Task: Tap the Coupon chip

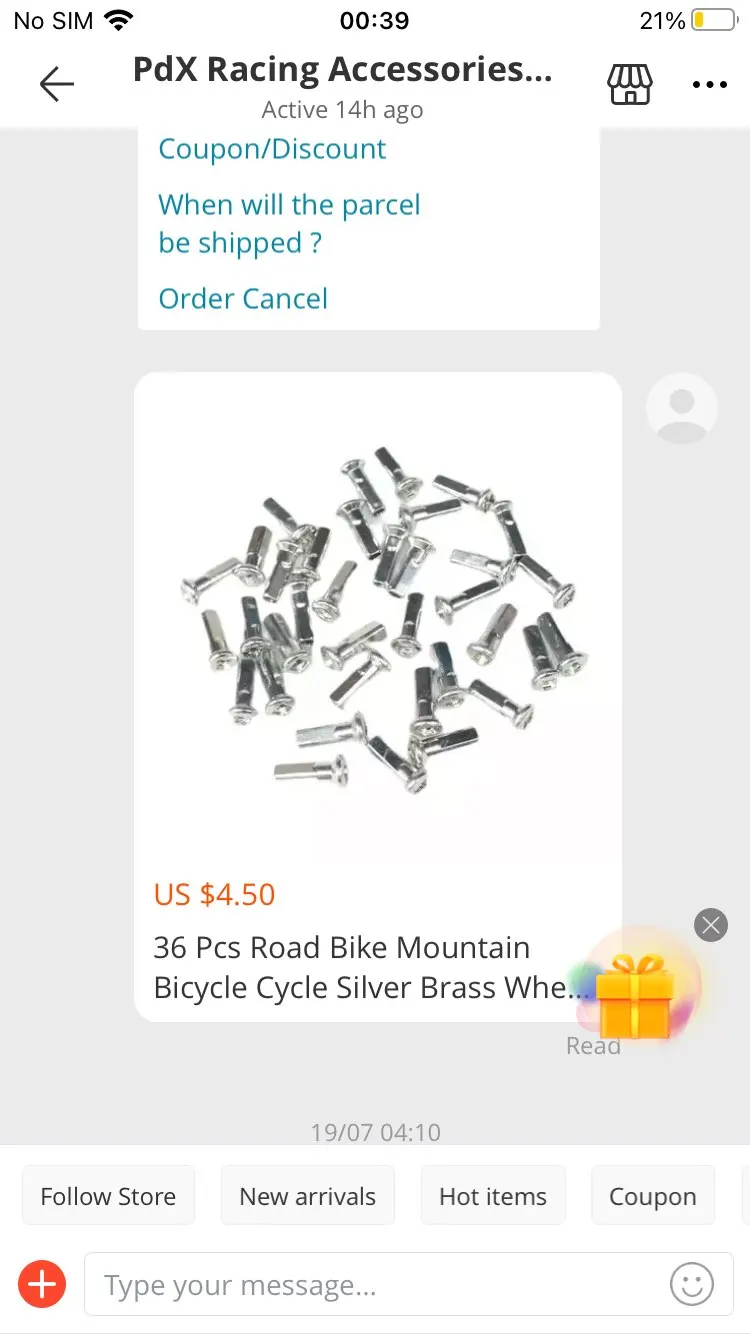Action: tap(653, 1197)
